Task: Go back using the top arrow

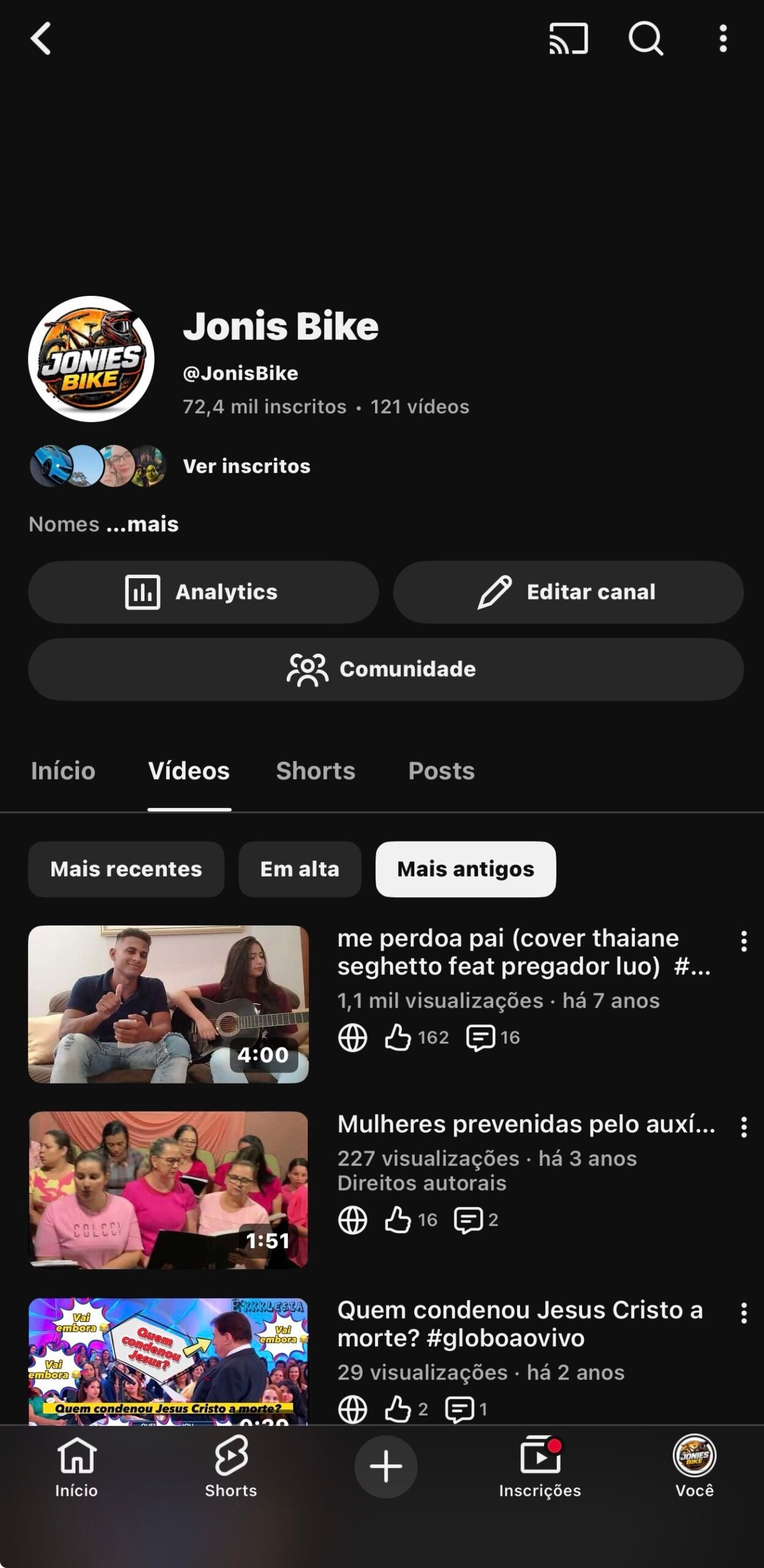Action: (40, 39)
